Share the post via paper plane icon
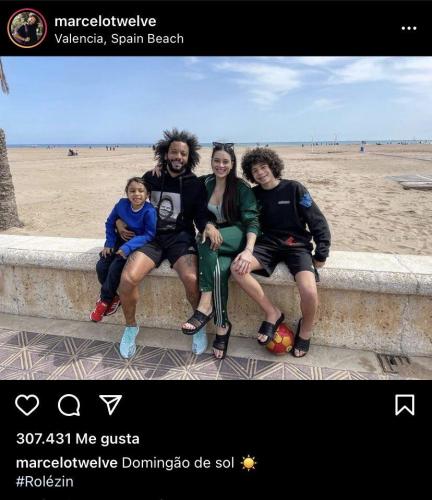Screen dimensions: 432x500 [111, 404]
